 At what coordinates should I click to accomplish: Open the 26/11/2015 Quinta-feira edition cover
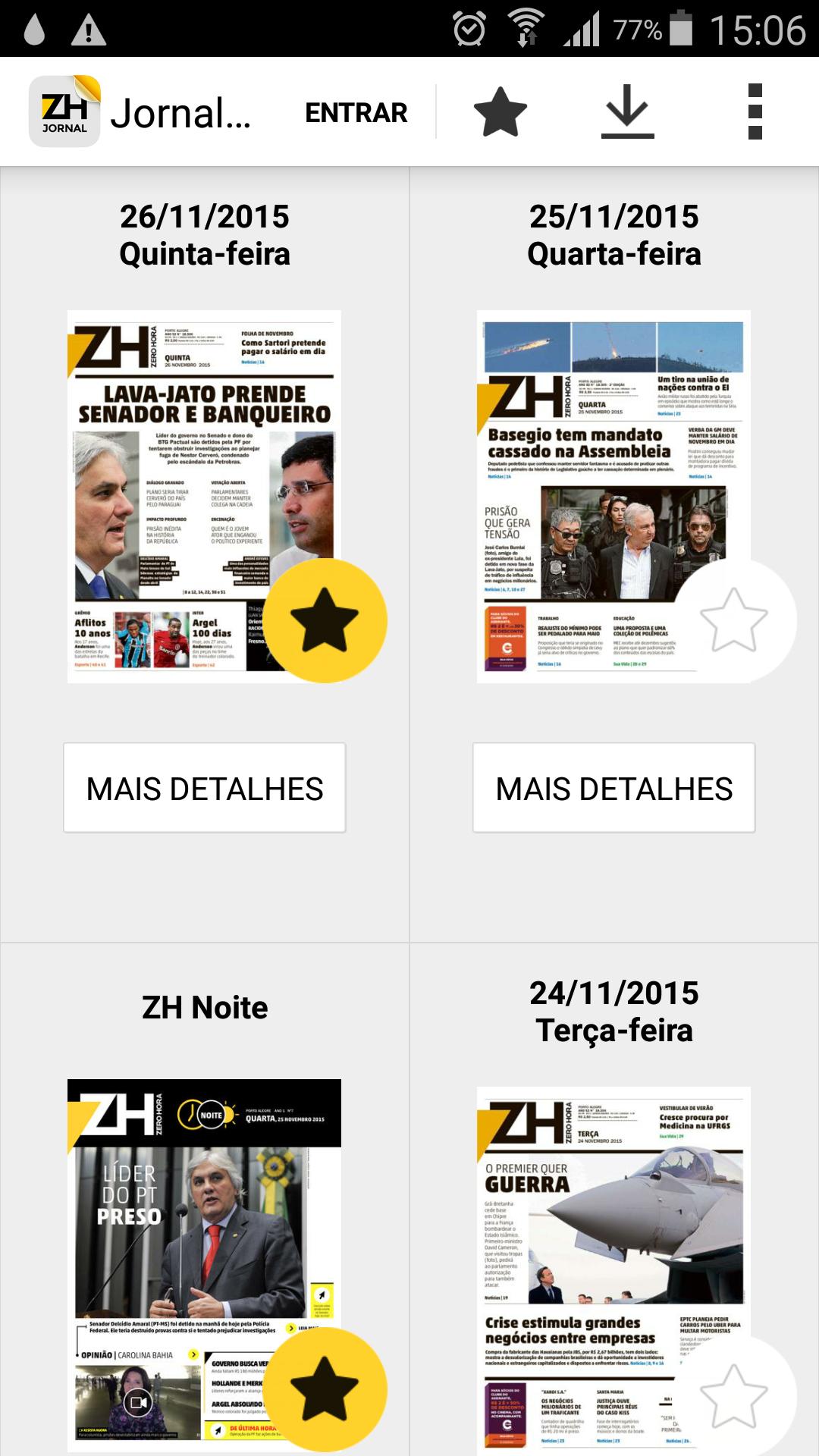pos(204,497)
